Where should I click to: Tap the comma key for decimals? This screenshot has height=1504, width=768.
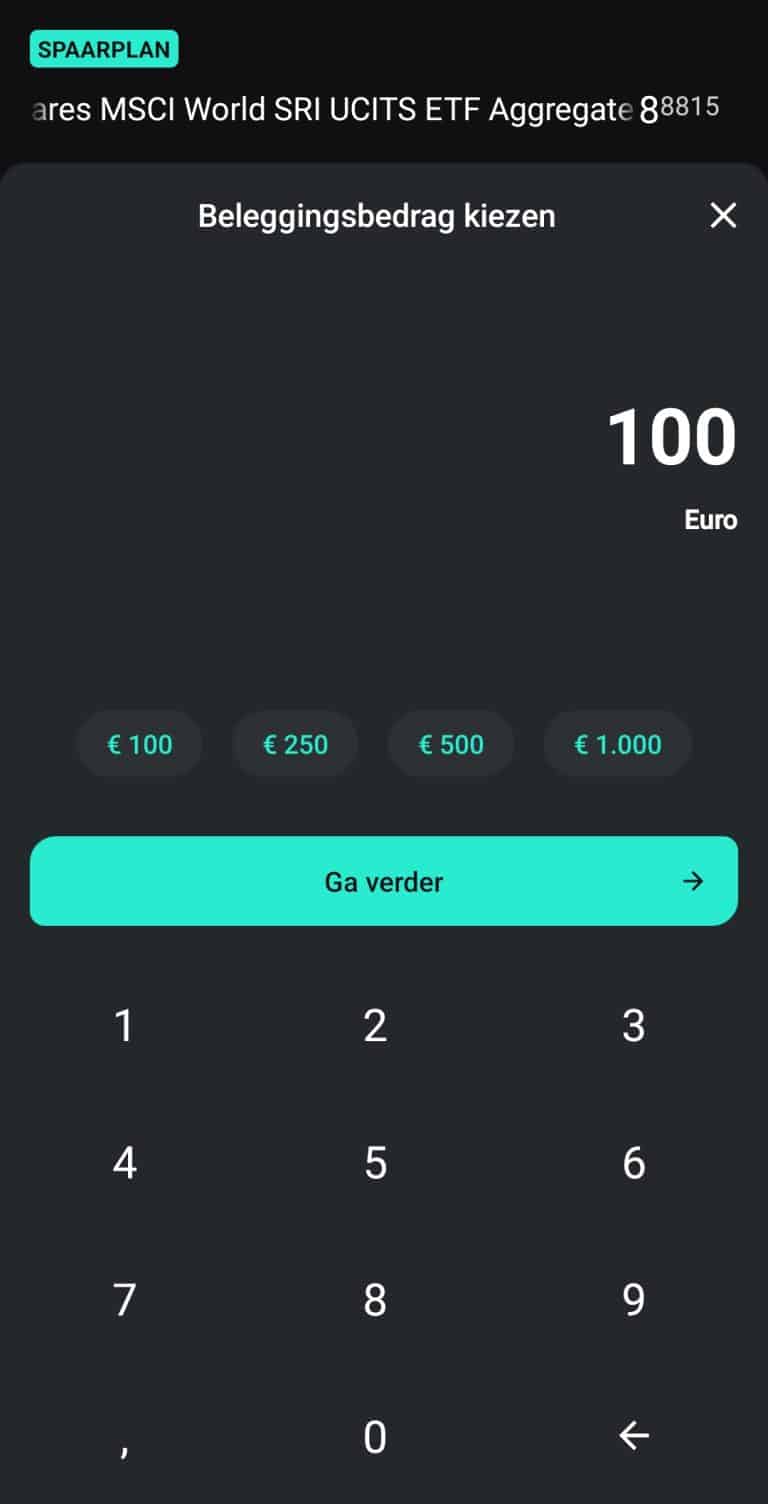point(123,1437)
